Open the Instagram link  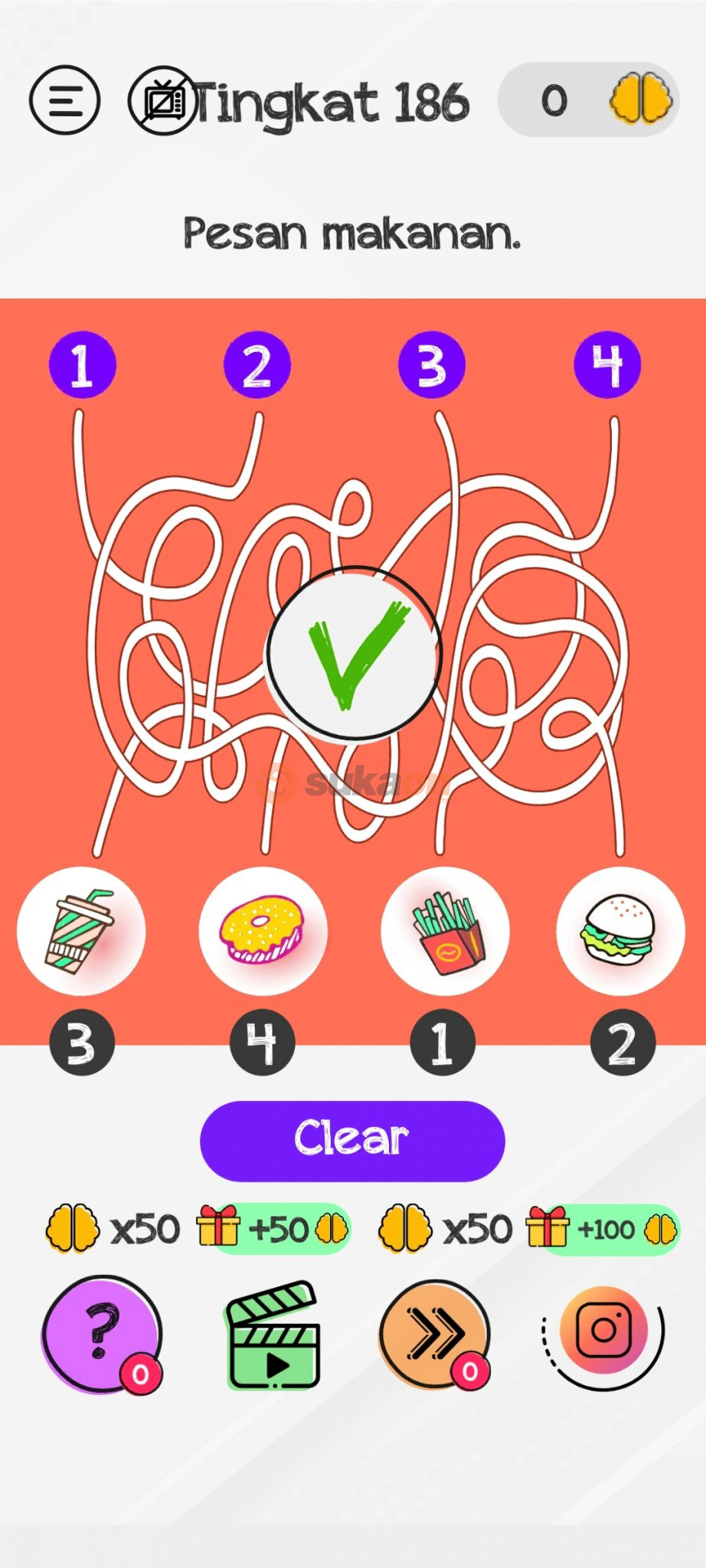pyautogui.click(x=604, y=1331)
